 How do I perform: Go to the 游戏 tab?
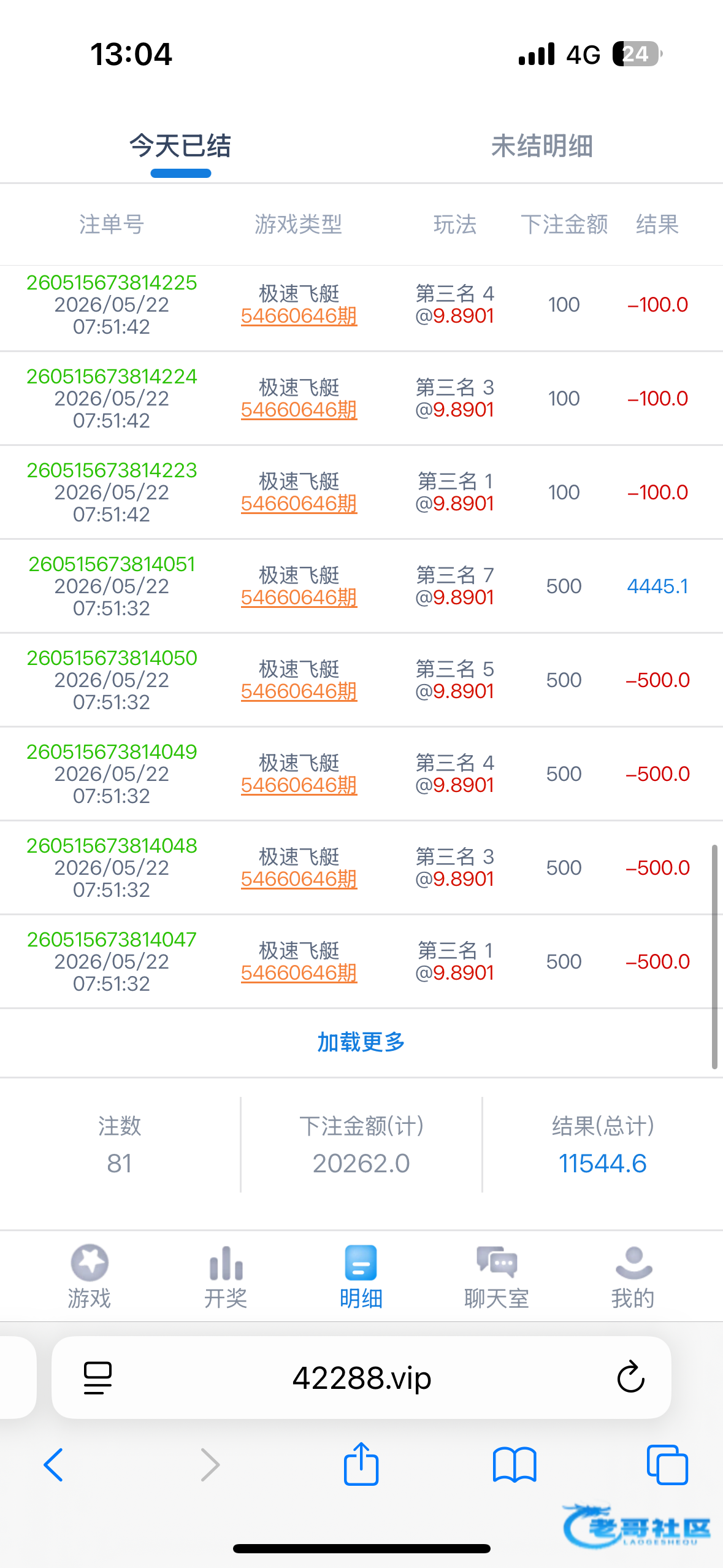(x=90, y=1277)
